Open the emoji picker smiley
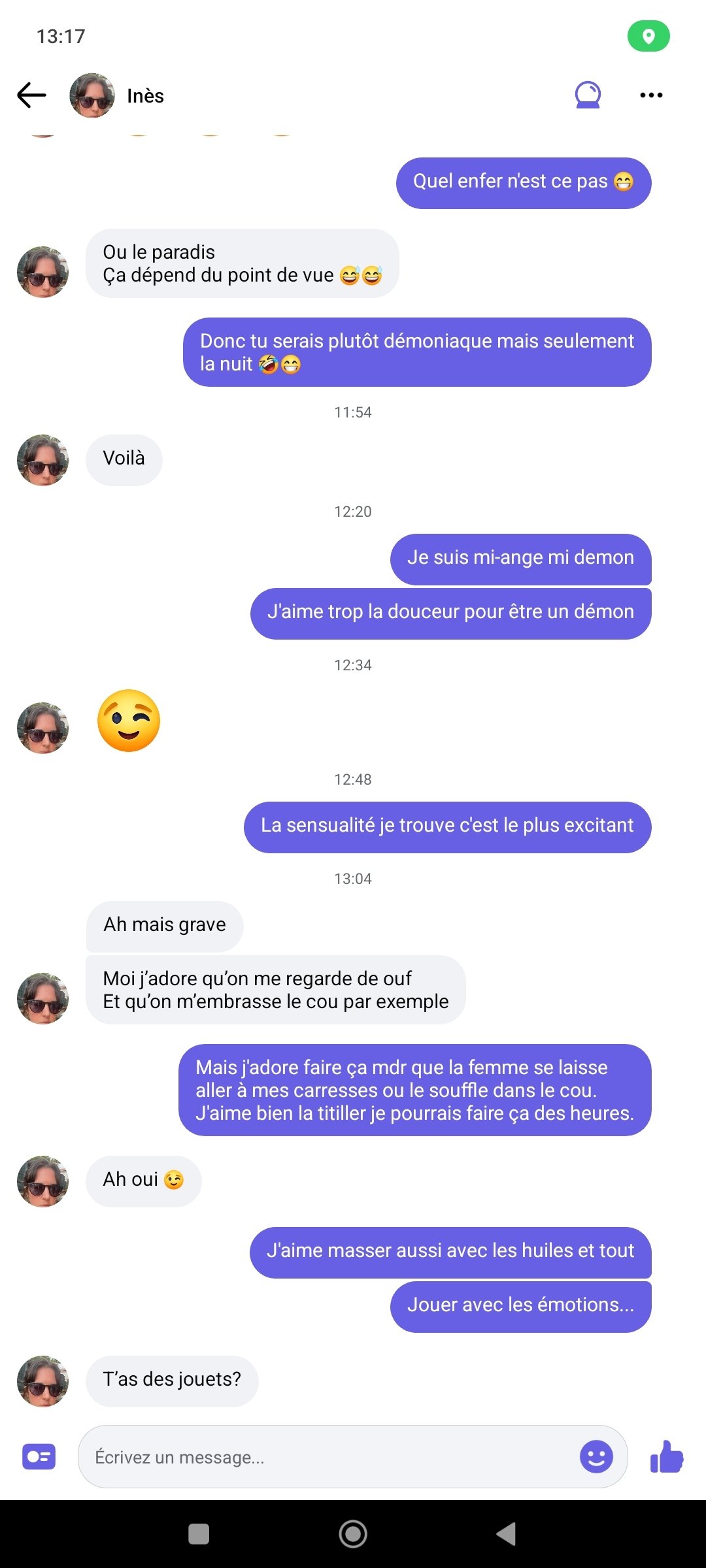This screenshot has width=706, height=1568. [x=596, y=1457]
